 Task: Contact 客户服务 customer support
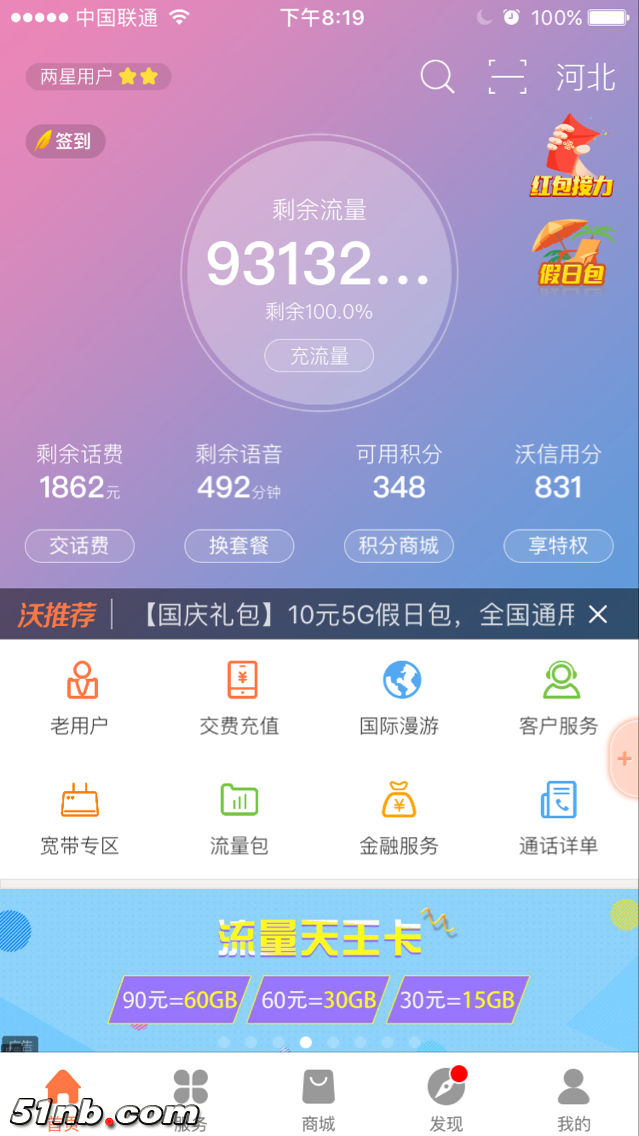[x=558, y=698]
